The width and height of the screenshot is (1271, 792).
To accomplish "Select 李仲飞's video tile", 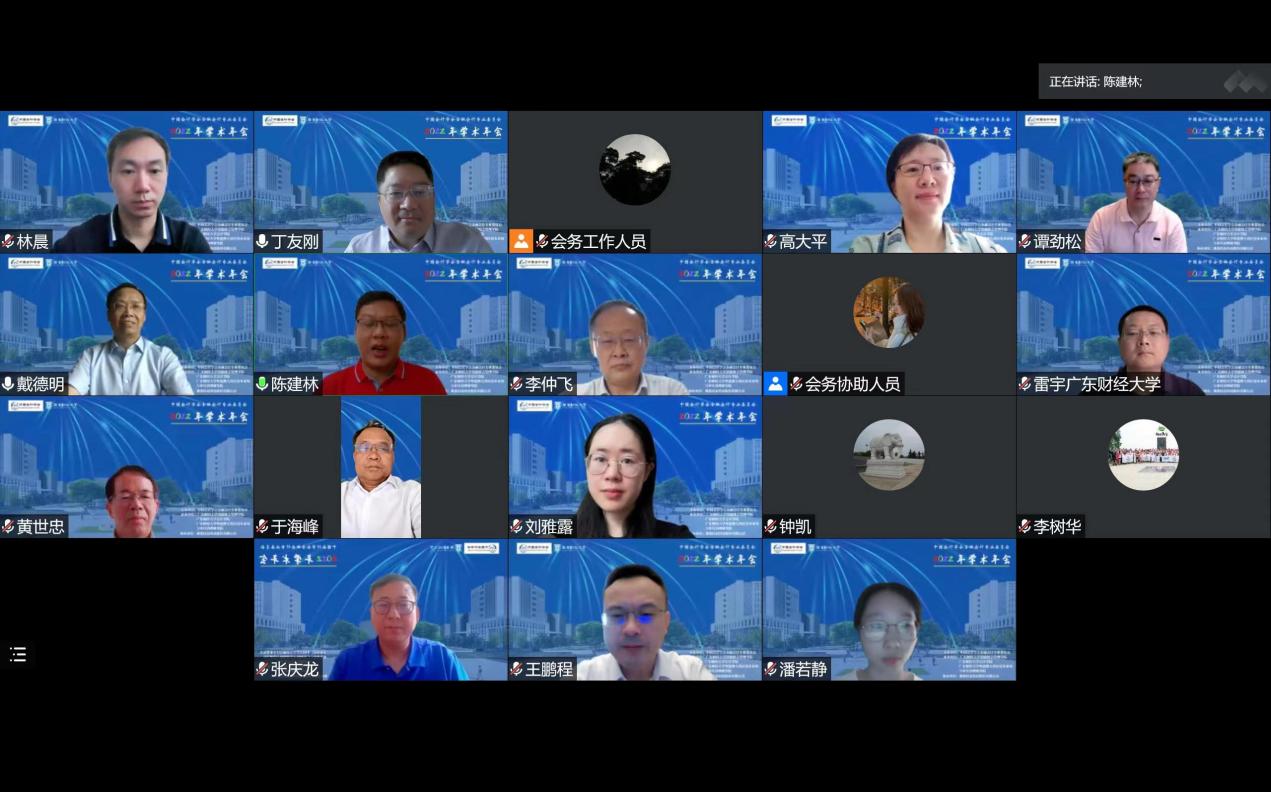I will pyautogui.click(x=634, y=324).
